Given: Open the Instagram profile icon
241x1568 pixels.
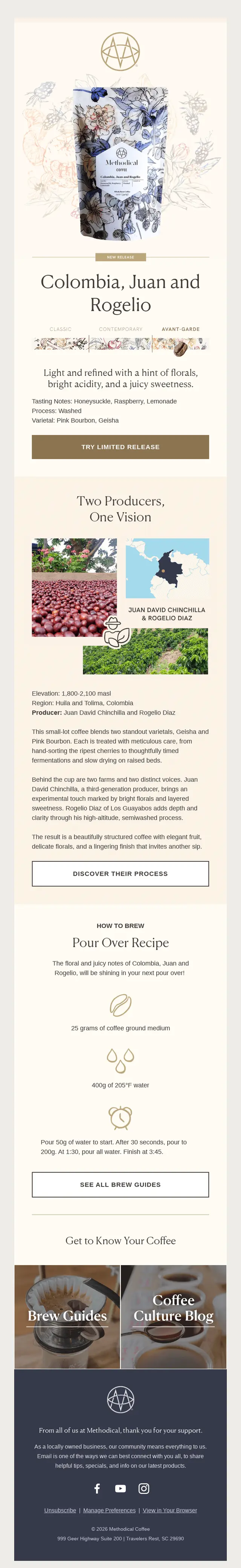Looking at the screenshot, I should point(143,1488).
